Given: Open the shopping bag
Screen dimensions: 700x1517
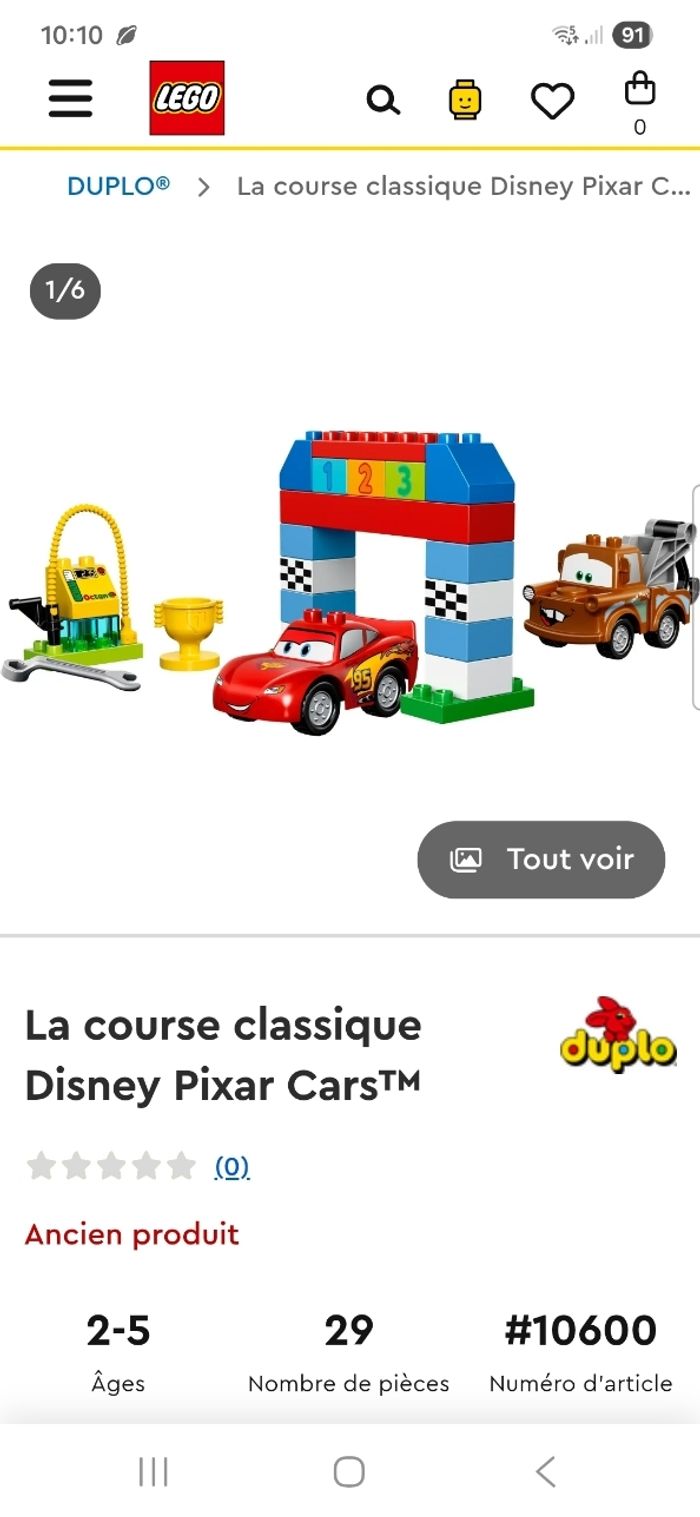Looking at the screenshot, I should click(639, 99).
